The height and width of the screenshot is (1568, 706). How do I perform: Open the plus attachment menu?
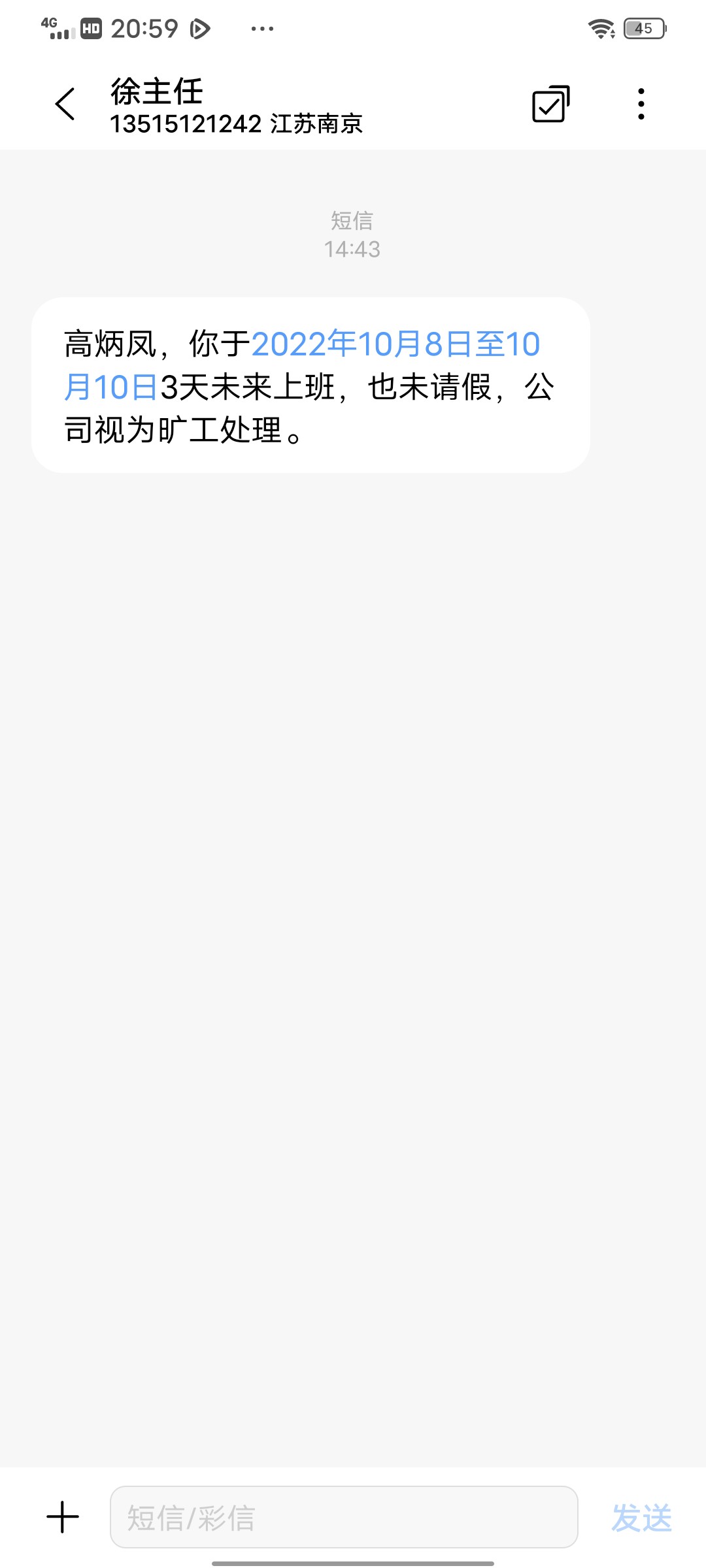tap(63, 1516)
